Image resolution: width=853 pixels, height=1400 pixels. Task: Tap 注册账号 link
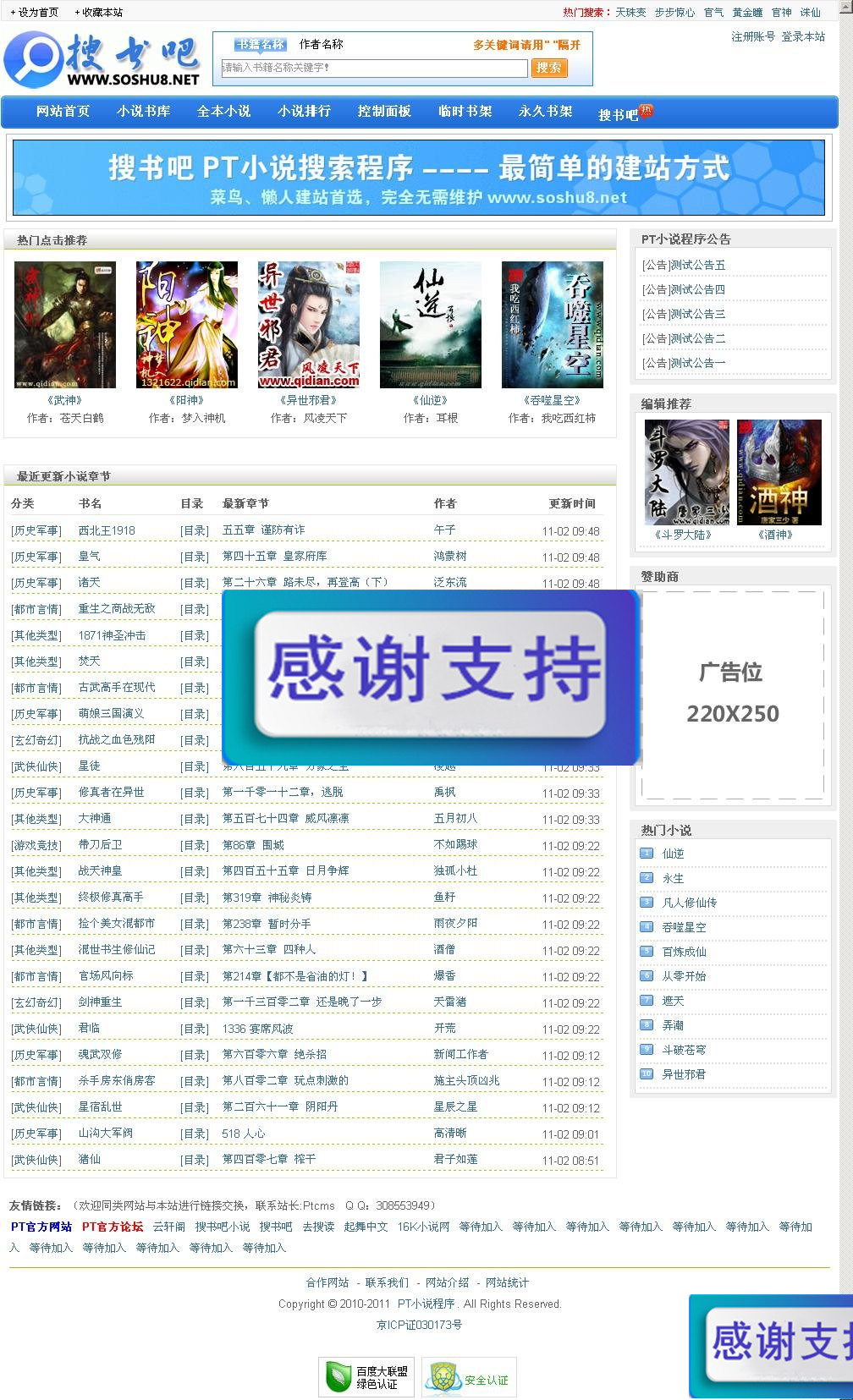752,37
